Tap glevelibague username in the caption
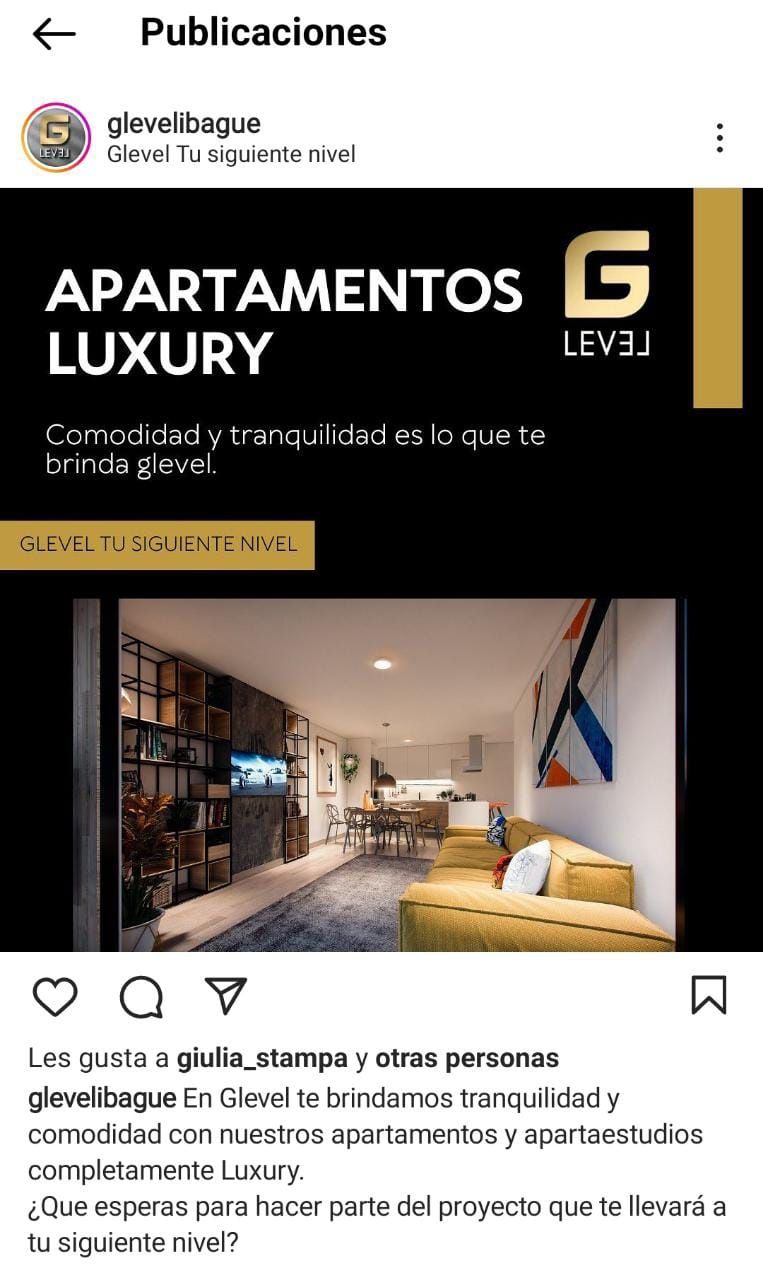This screenshot has height=1280, width=763. click(102, 1098)
